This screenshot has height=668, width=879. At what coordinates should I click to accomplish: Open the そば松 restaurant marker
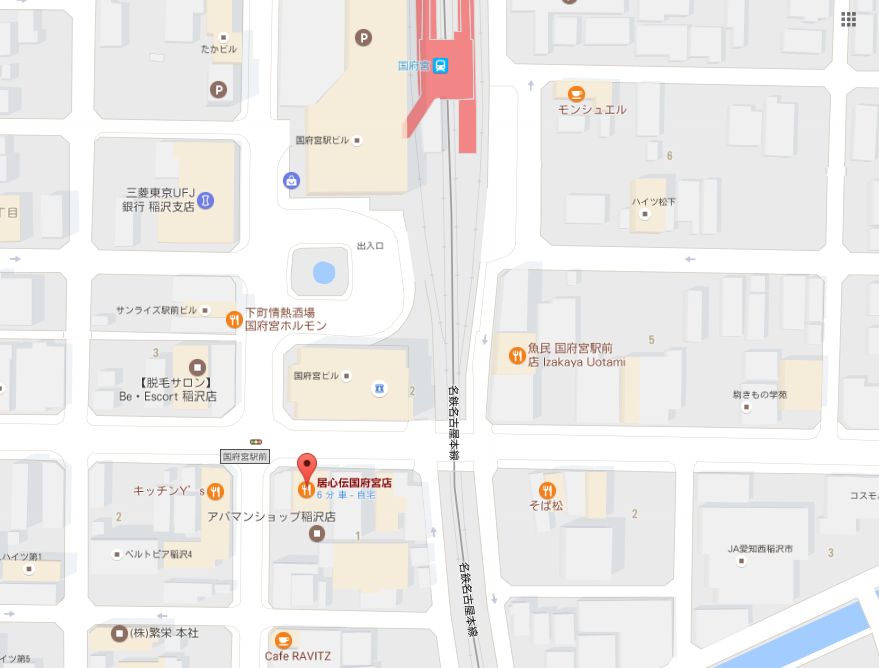coord(547,490)
